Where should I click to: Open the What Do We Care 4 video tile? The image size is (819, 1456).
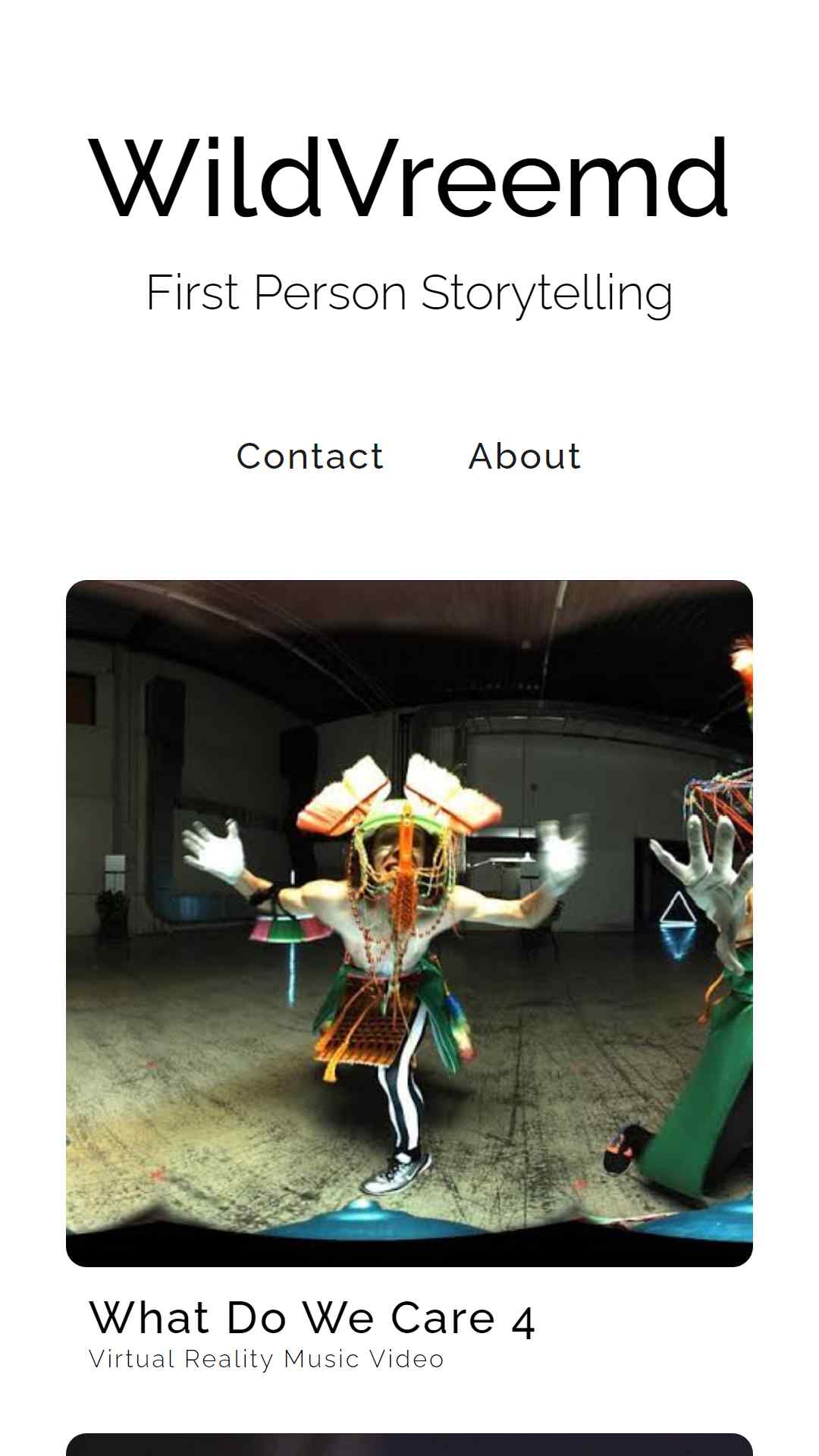(x=409, y=923)
